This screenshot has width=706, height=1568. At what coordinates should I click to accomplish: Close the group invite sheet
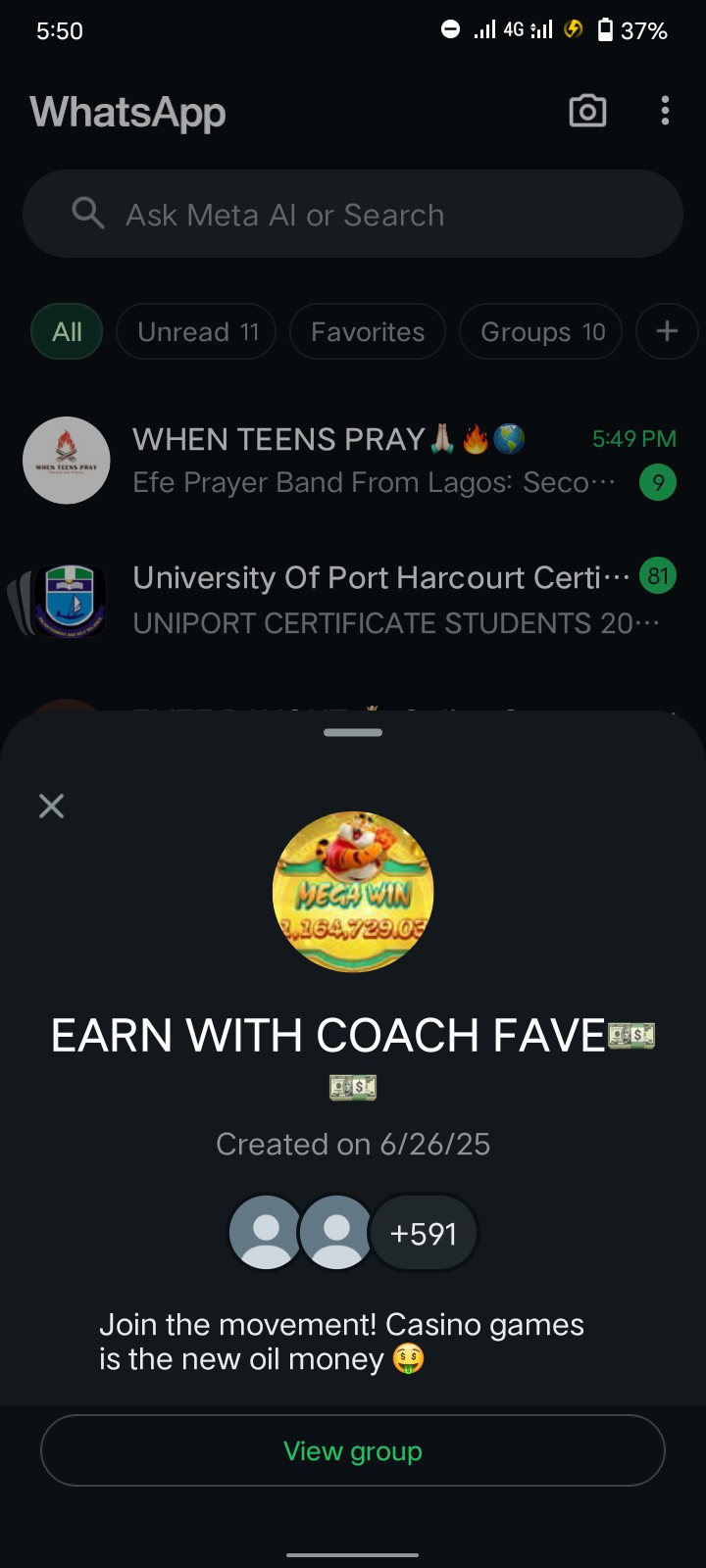[x=51, y=807]
